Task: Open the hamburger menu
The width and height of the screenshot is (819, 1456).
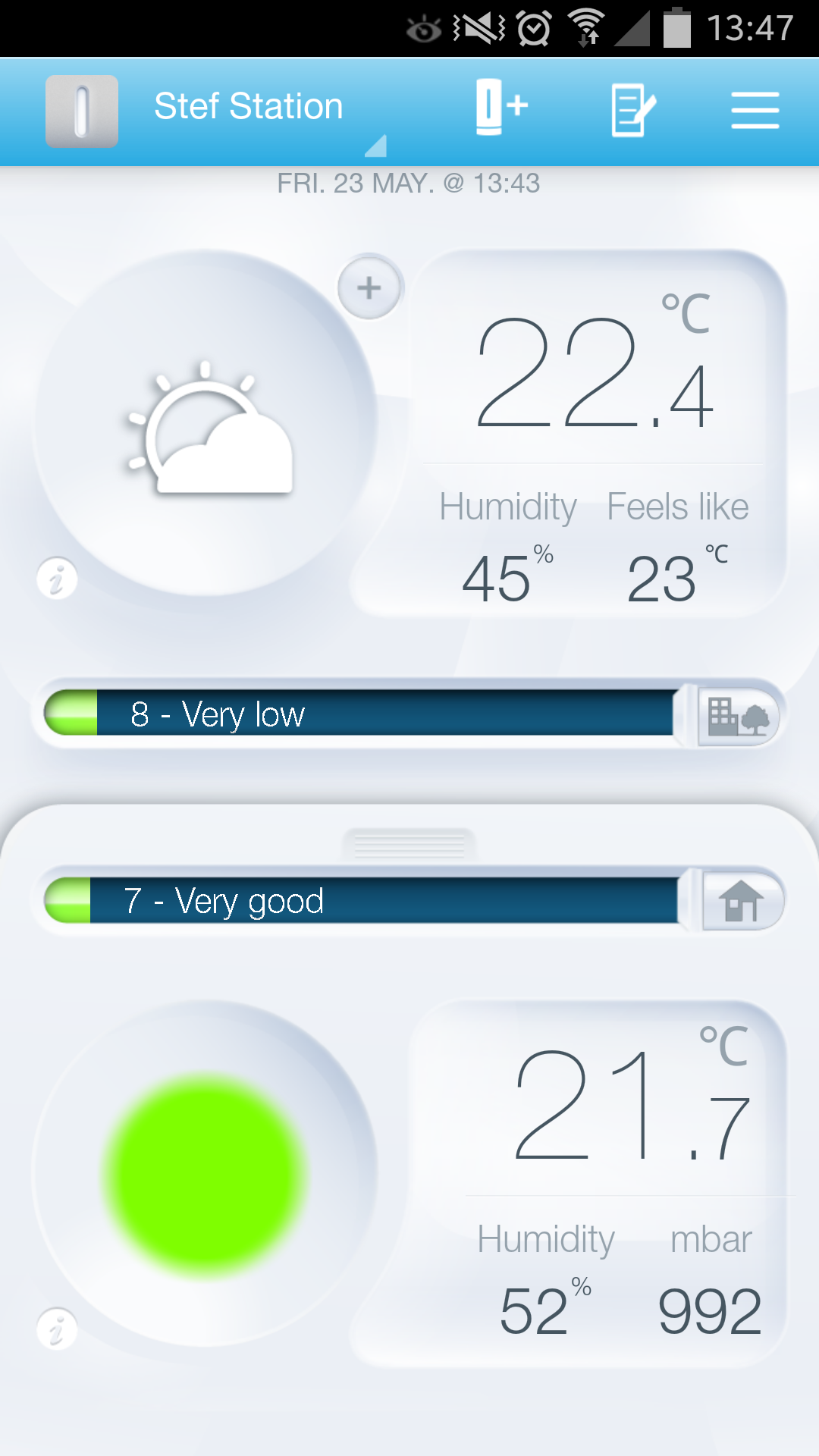Action: point(755,111)
